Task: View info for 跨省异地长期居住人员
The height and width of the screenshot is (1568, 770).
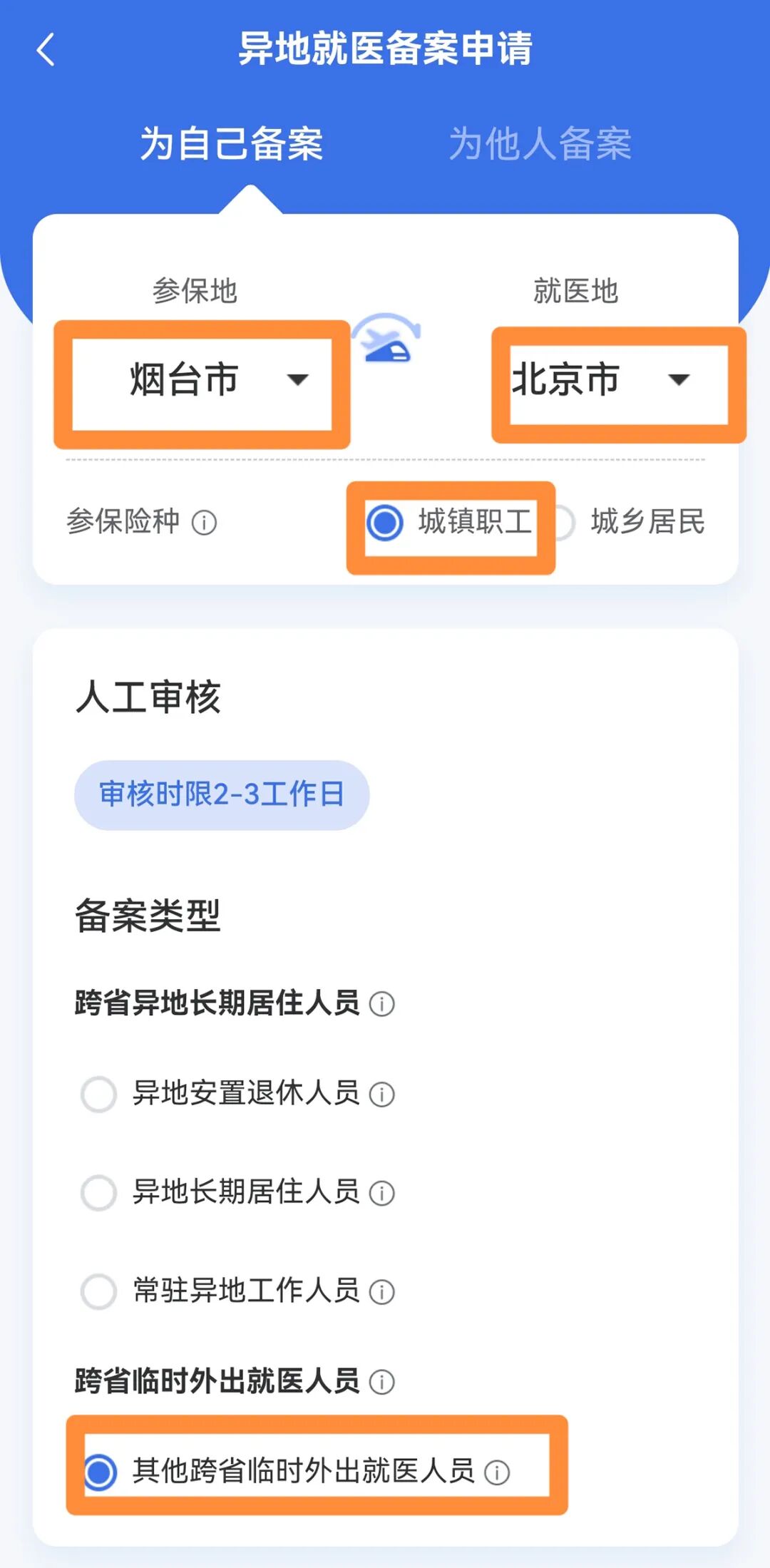Action: click(382, 1004)
